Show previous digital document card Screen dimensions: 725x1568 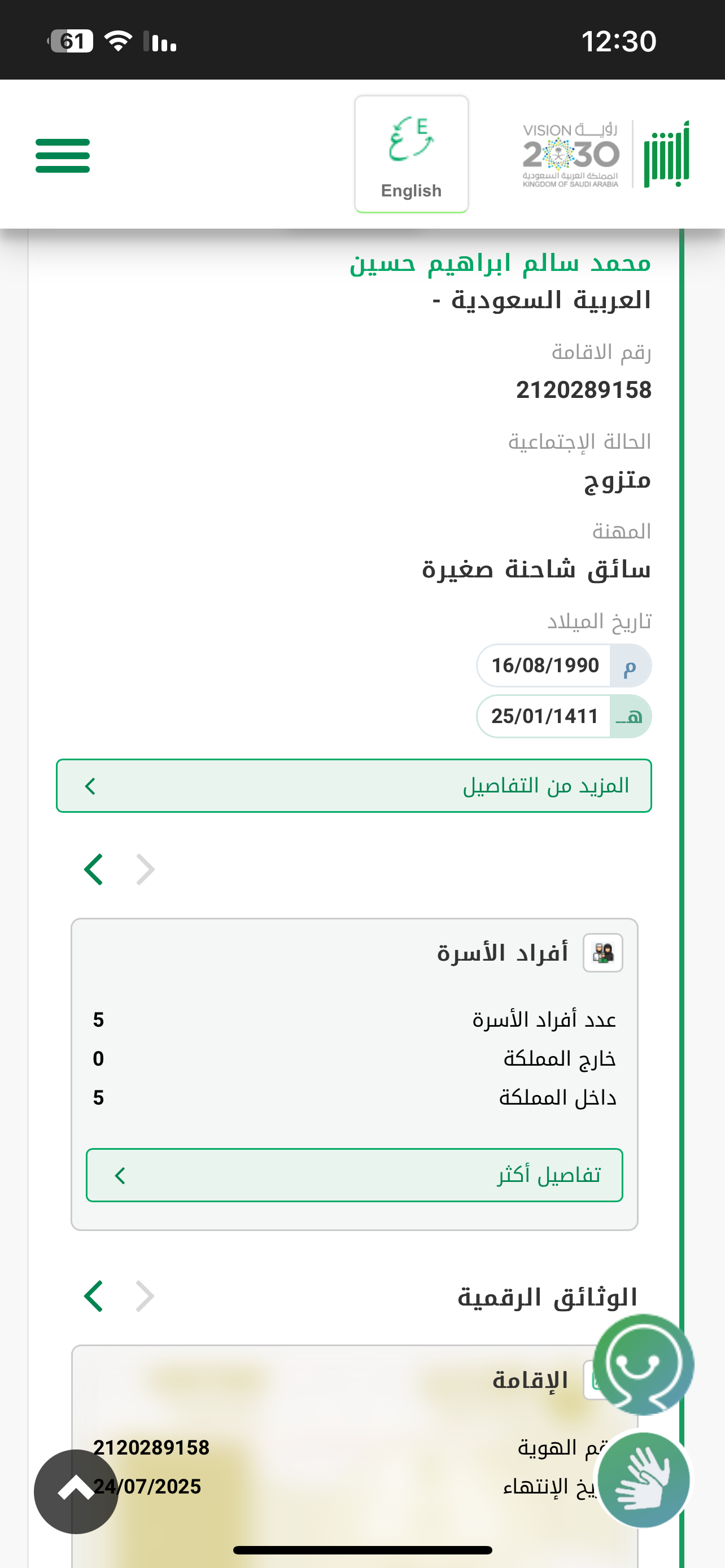(145, 1296)
